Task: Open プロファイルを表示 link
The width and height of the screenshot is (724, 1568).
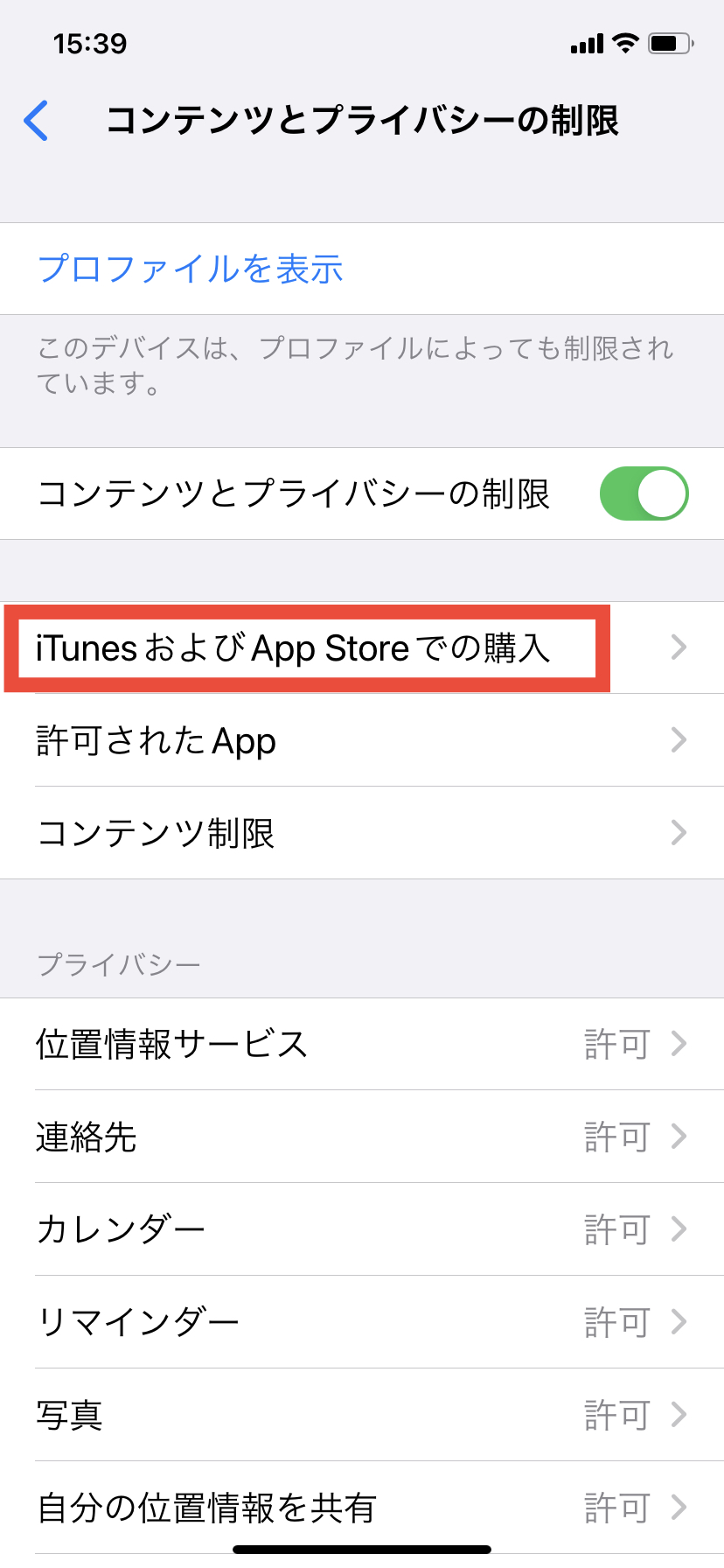Action: (191, 269)
